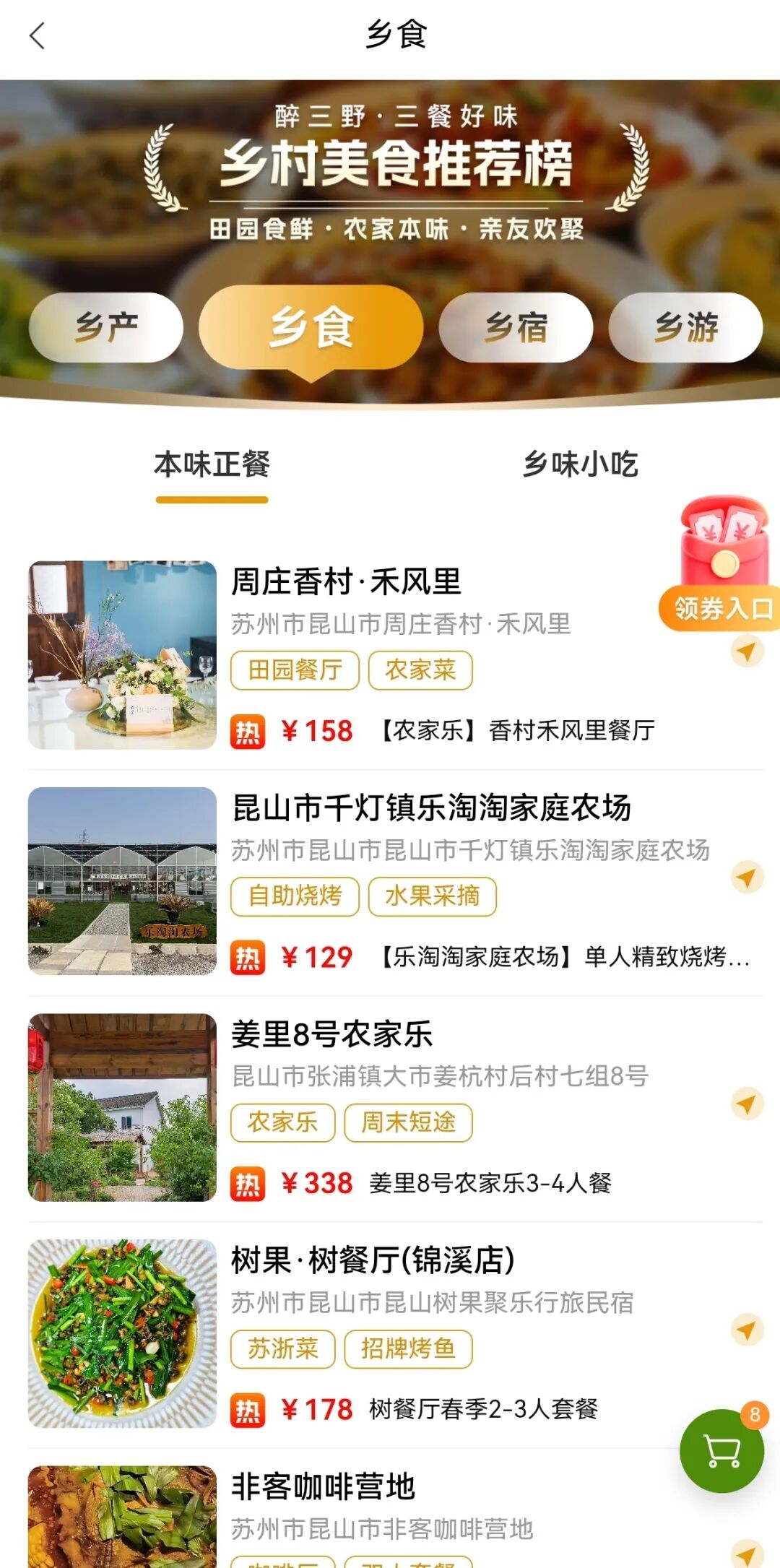Image resolution: width=780 pixels, height=1568 pixels.
Task: Switch to the 乡味小吃 tab
Action: 580,464
